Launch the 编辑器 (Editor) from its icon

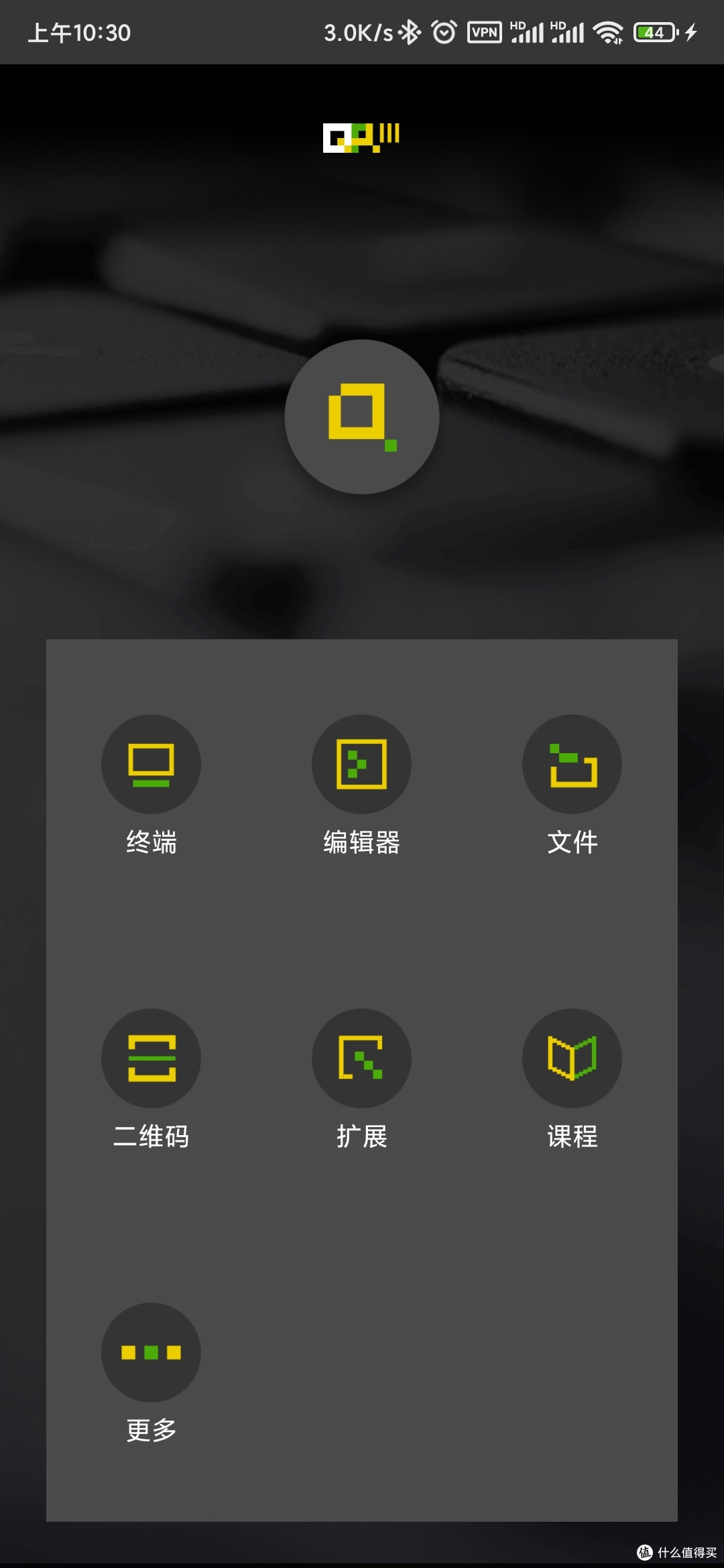coord(361,764)
